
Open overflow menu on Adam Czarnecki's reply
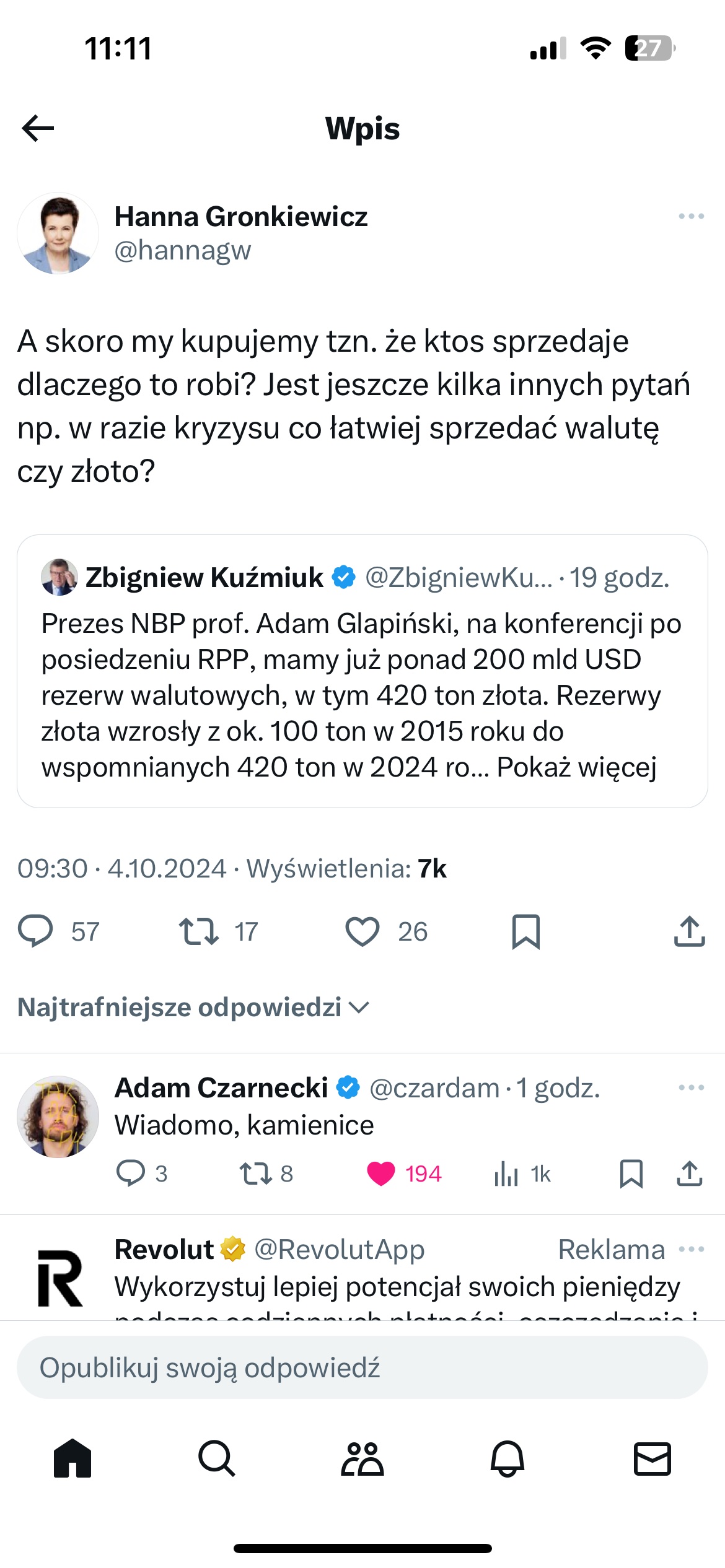click(691, 1087)
